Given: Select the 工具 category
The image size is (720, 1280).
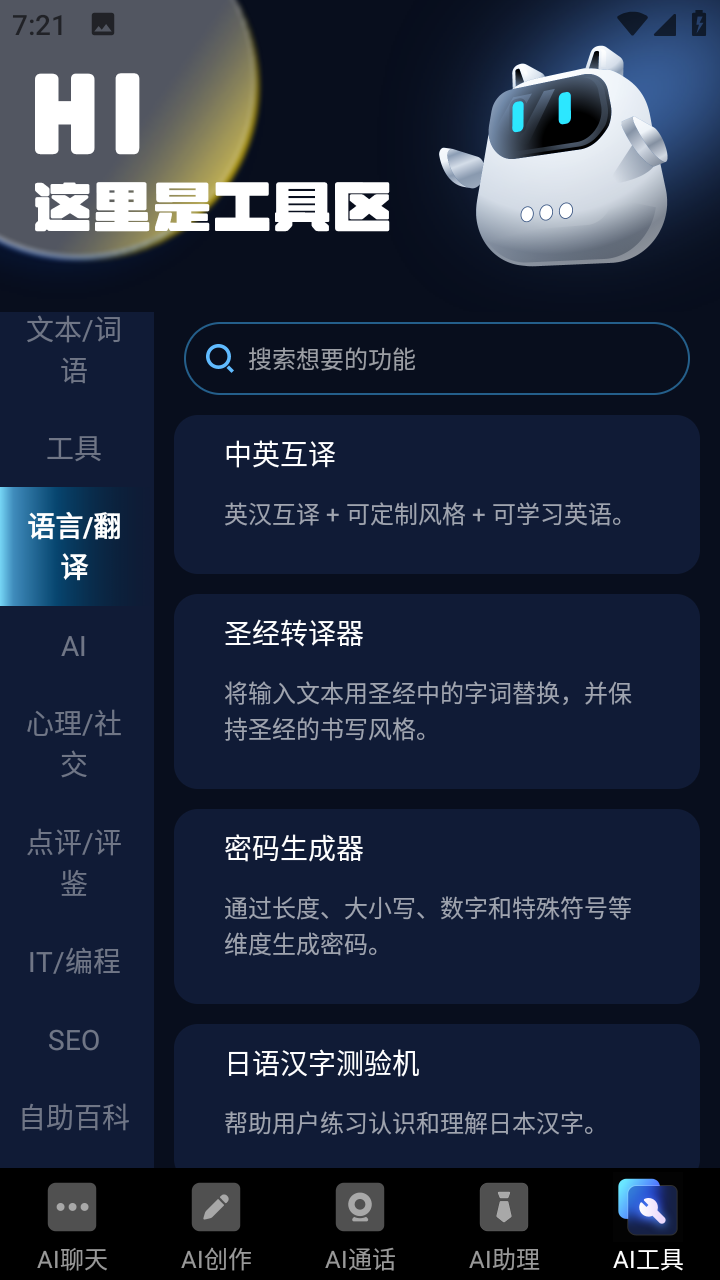Looking at the screenshot, I should [75, 448].
